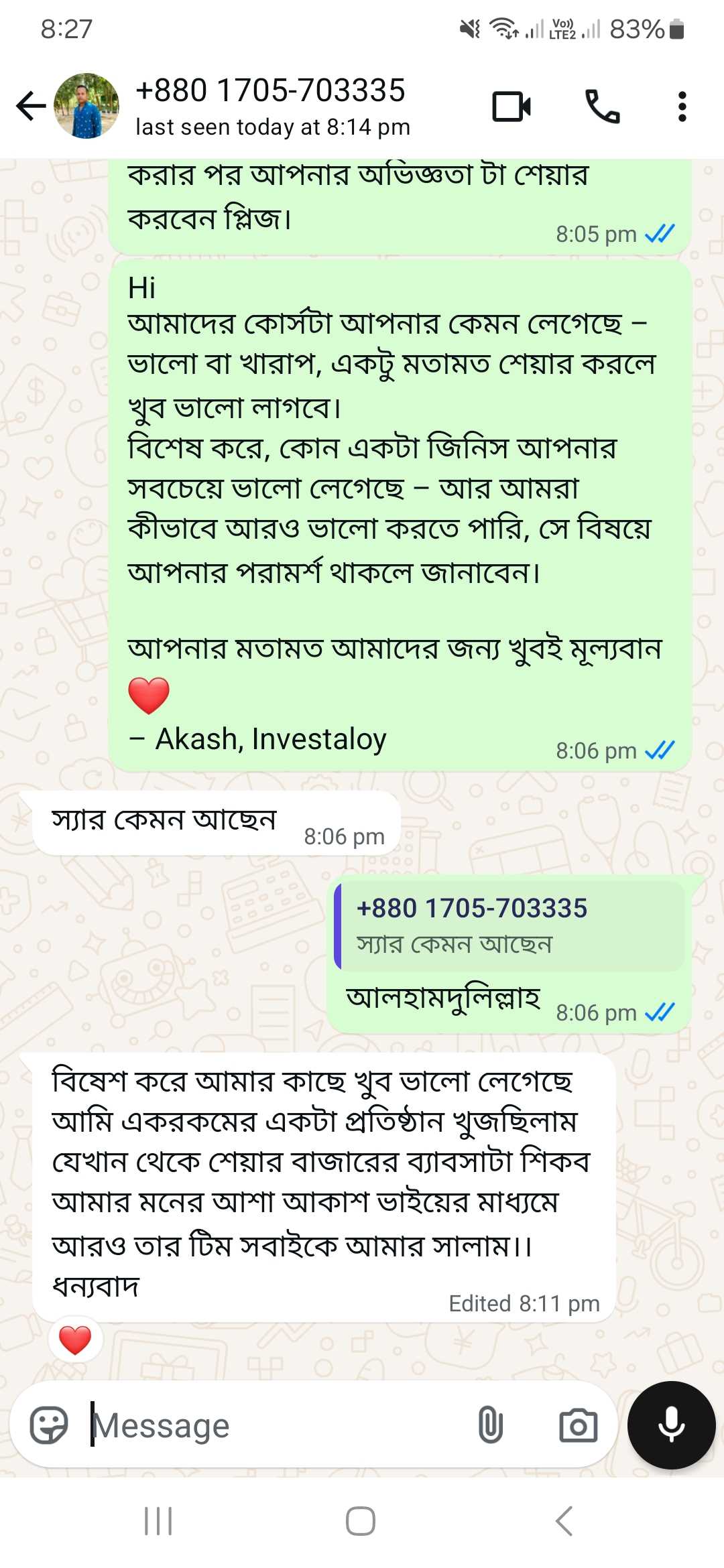Jump to quoted message in reply
The image size is (724, 1568).
tap(509, 925)
